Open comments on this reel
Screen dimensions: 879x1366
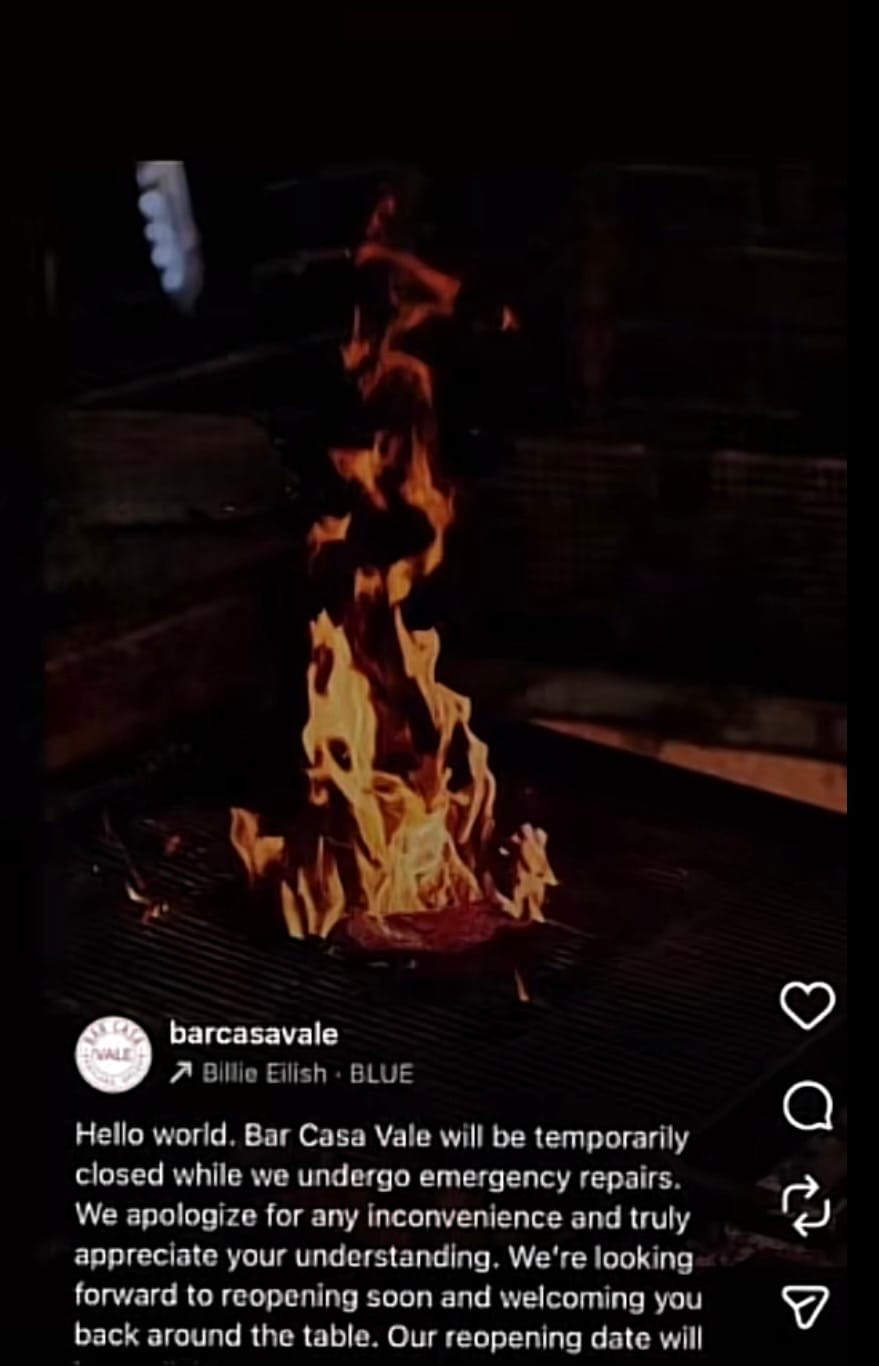coord(806,1106)
